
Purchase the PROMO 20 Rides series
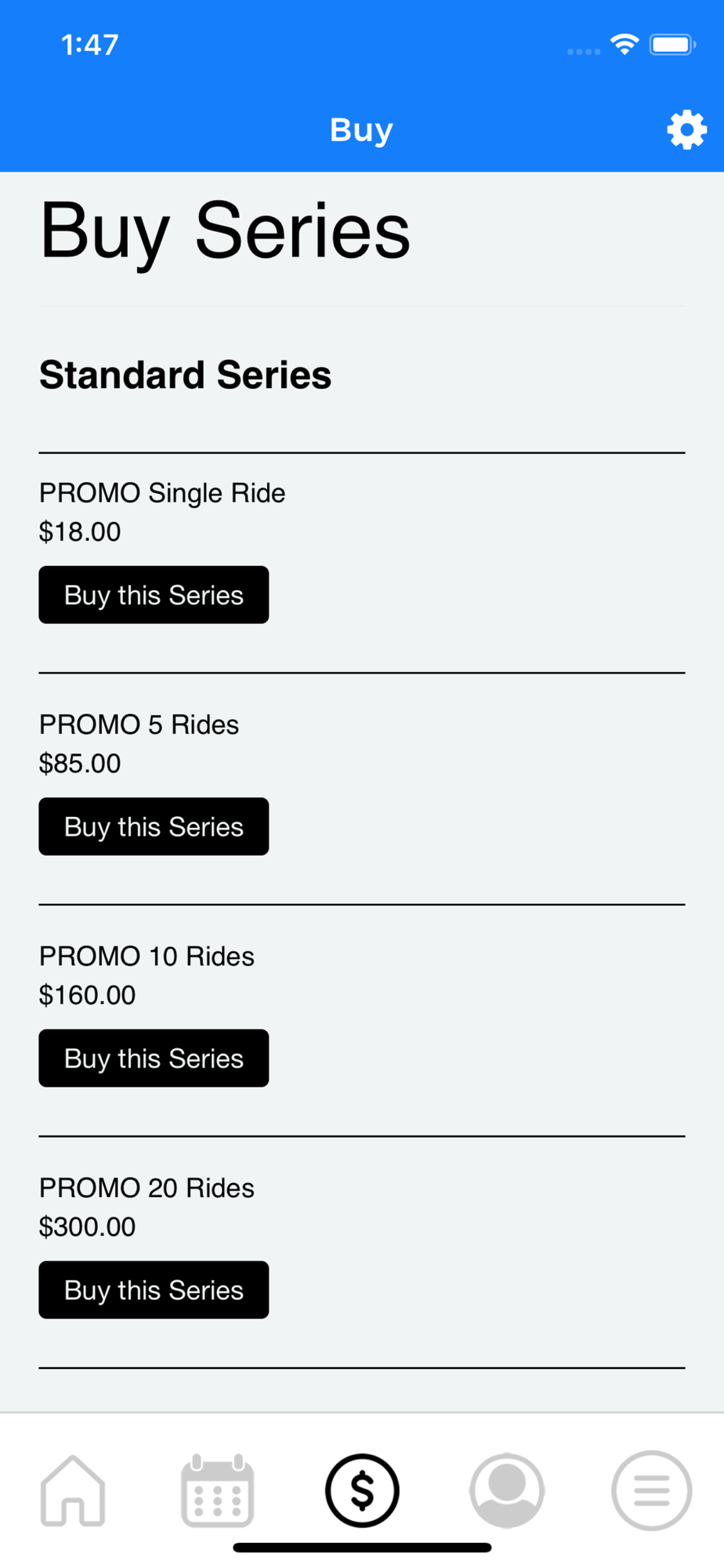(154, 1290)
